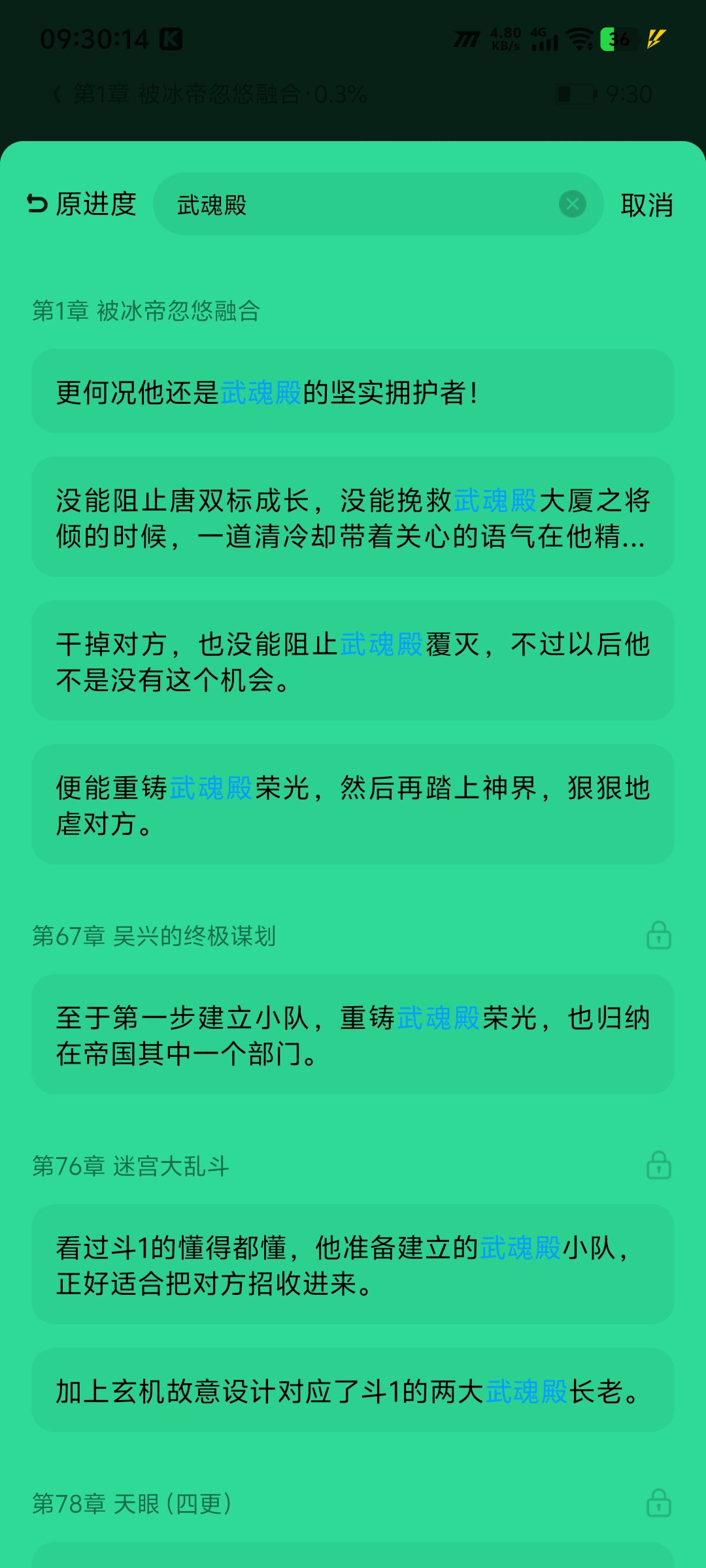
Task: Open result 至于第一步建立小队
Action: click(353, 1034)
